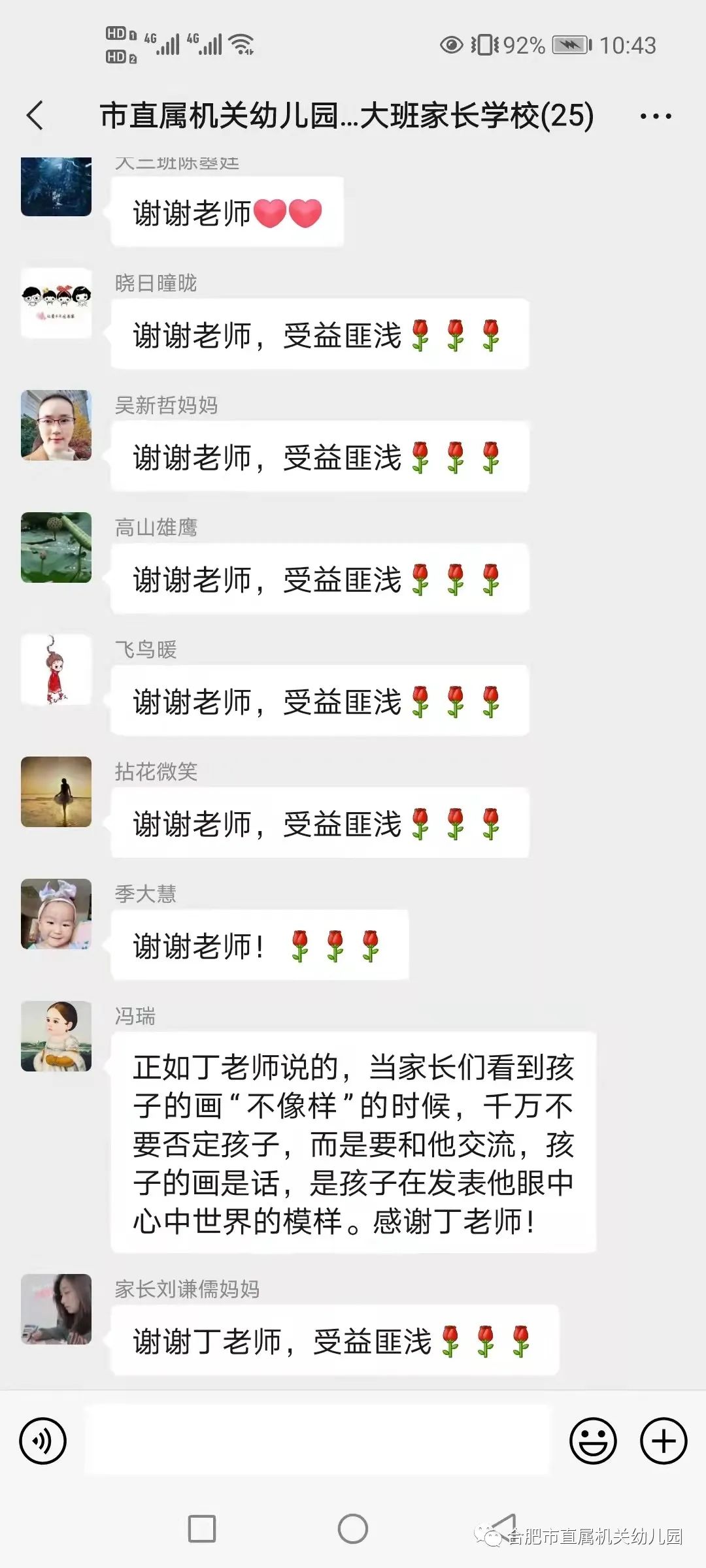
Task: Go back from the group chat
Action: pos(35,116)
